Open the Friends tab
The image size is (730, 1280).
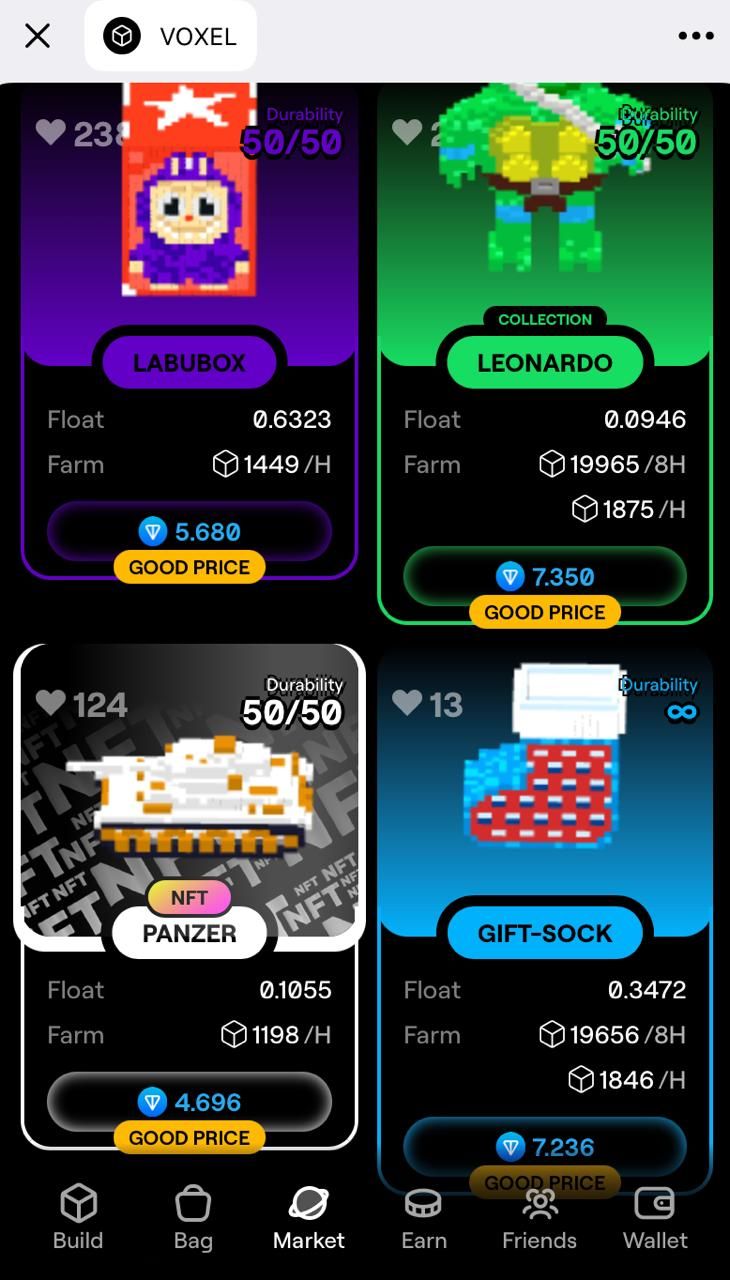pyautogui.click(x=540, y=1218)
